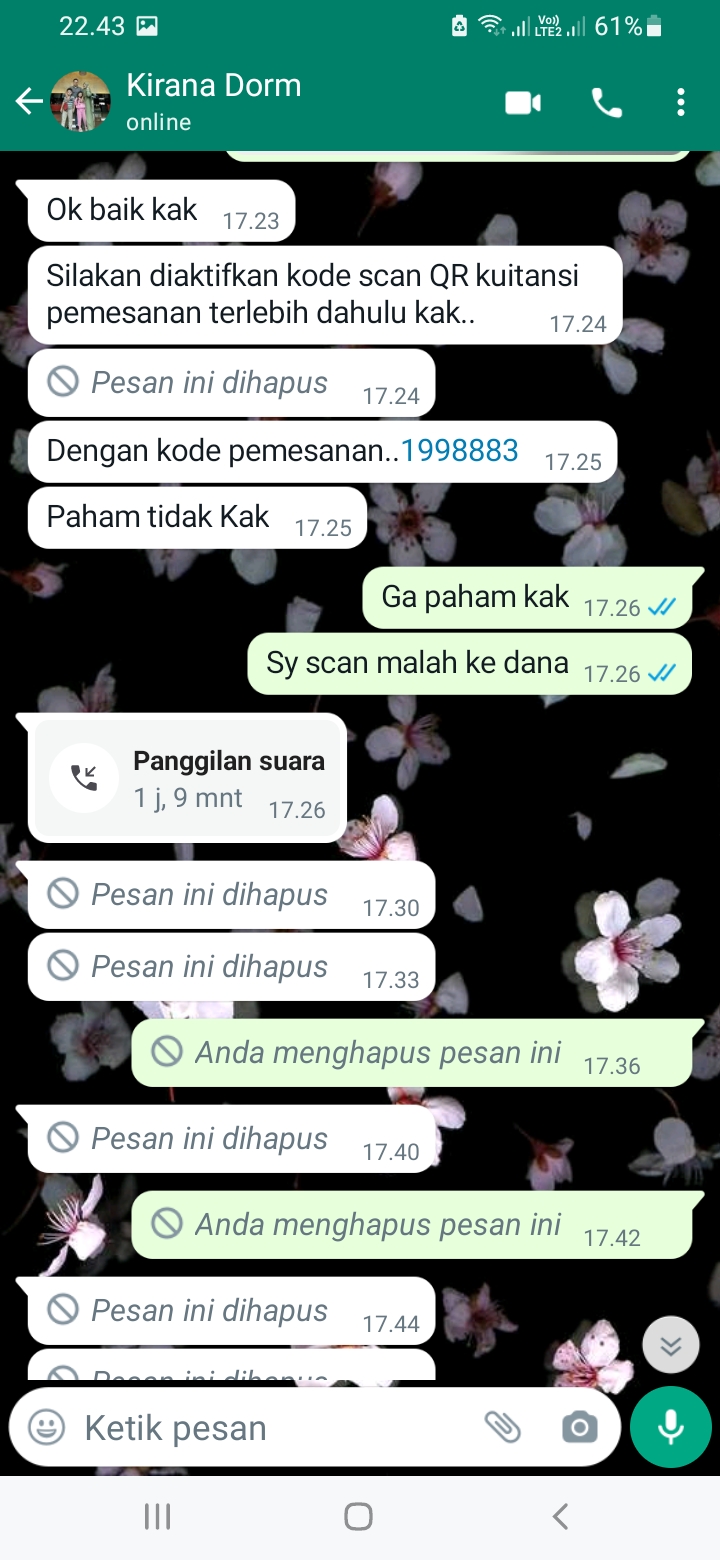
Task: Open the camera to send a photo
Action: (580, 1428)
